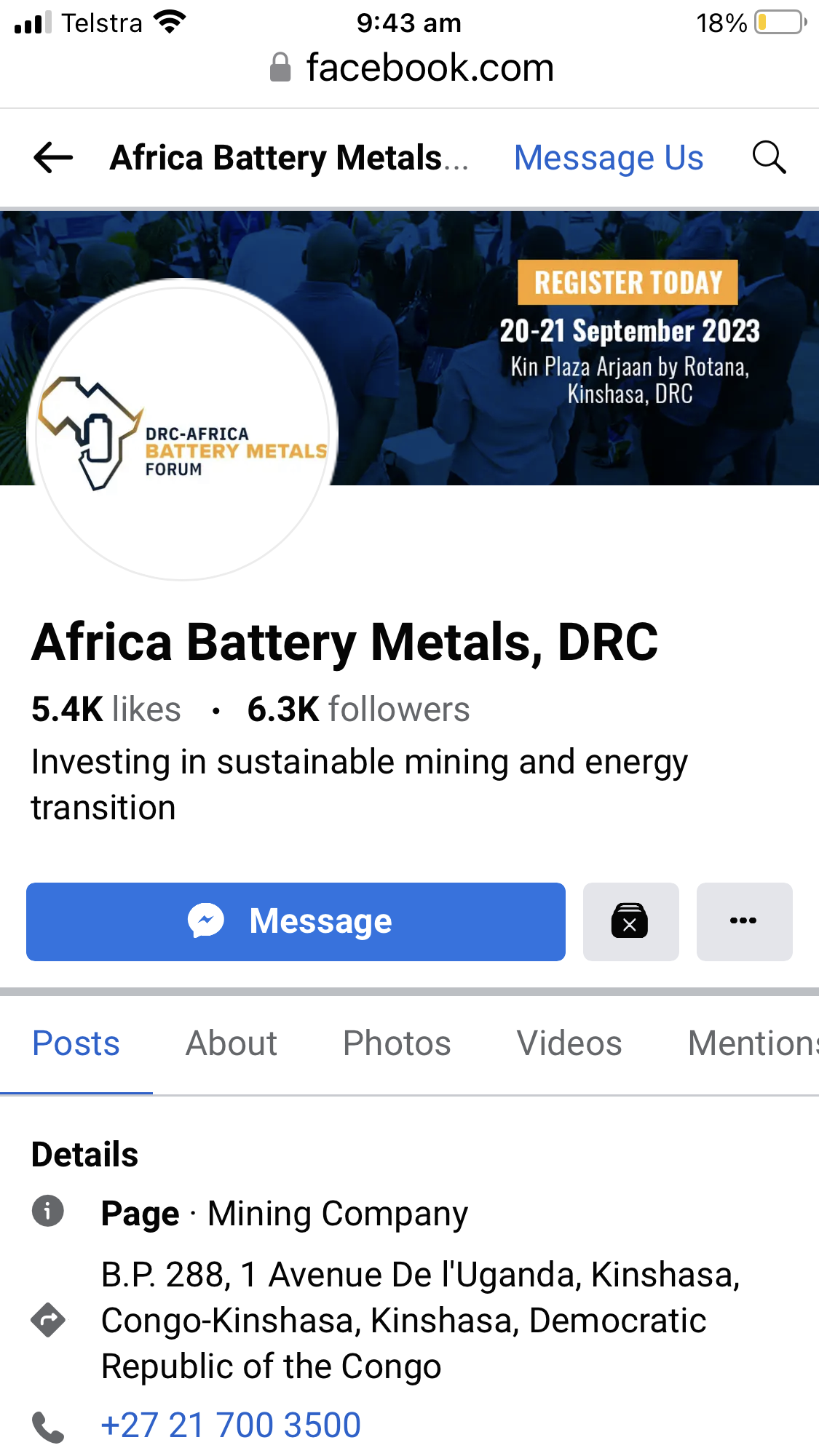Open the Avenue De l'Uganda address directions

click(419, 1320)
